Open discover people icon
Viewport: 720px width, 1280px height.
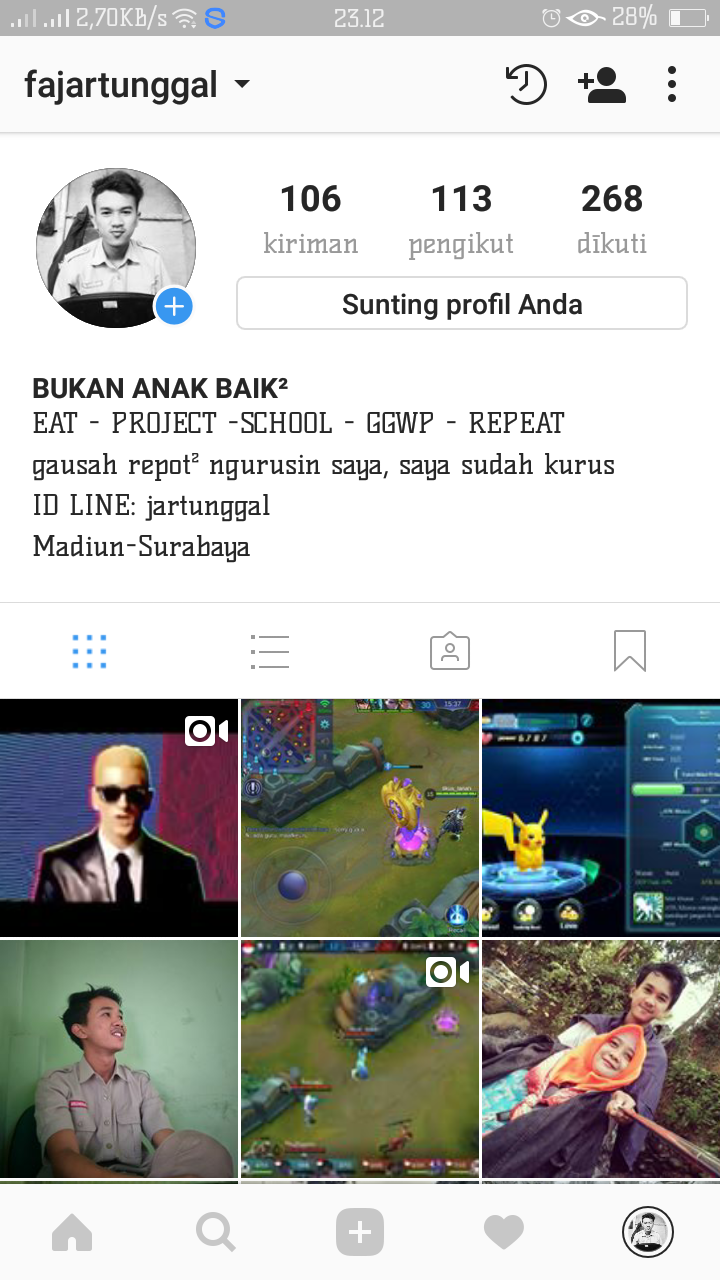click(x=602, y=85)
